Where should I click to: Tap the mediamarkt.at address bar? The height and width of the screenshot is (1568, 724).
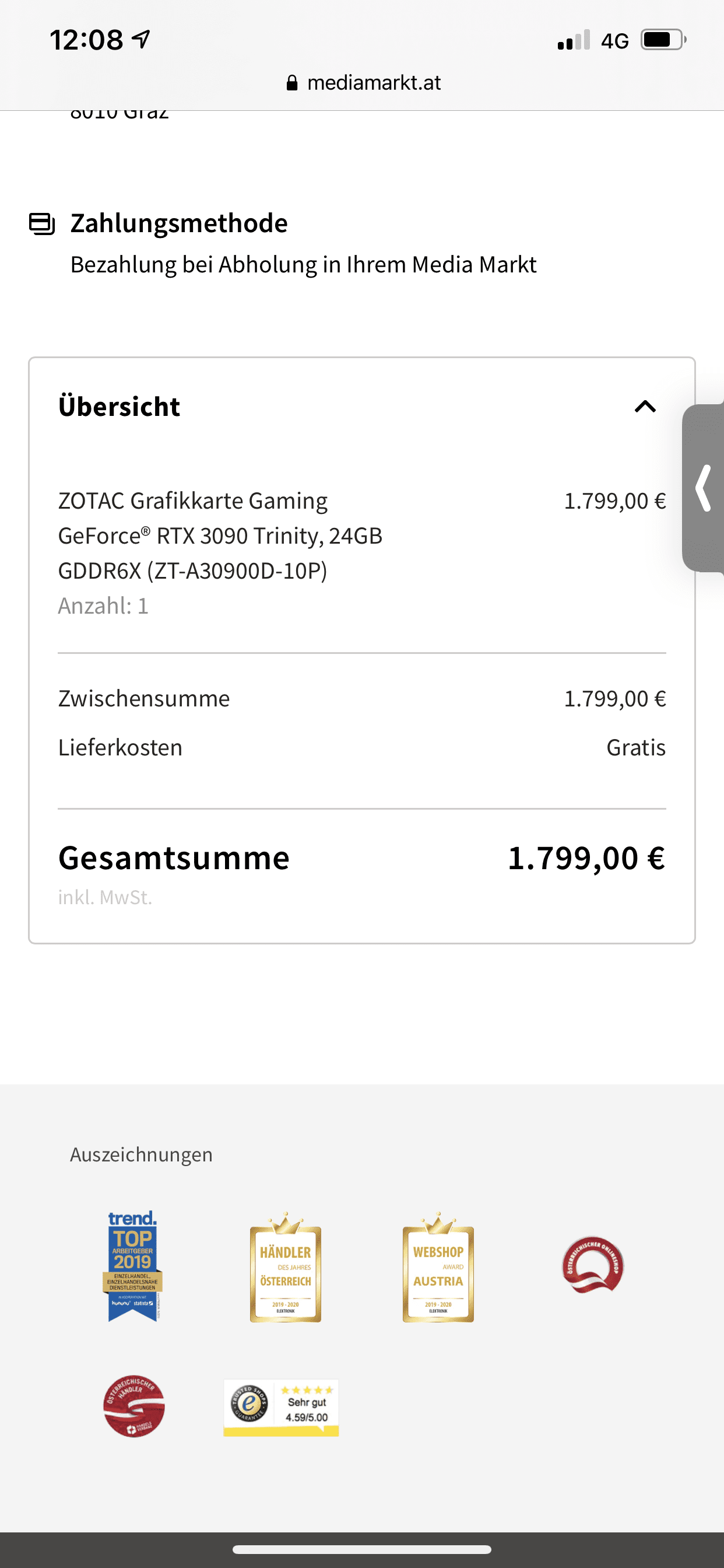[x=363, y=83]
